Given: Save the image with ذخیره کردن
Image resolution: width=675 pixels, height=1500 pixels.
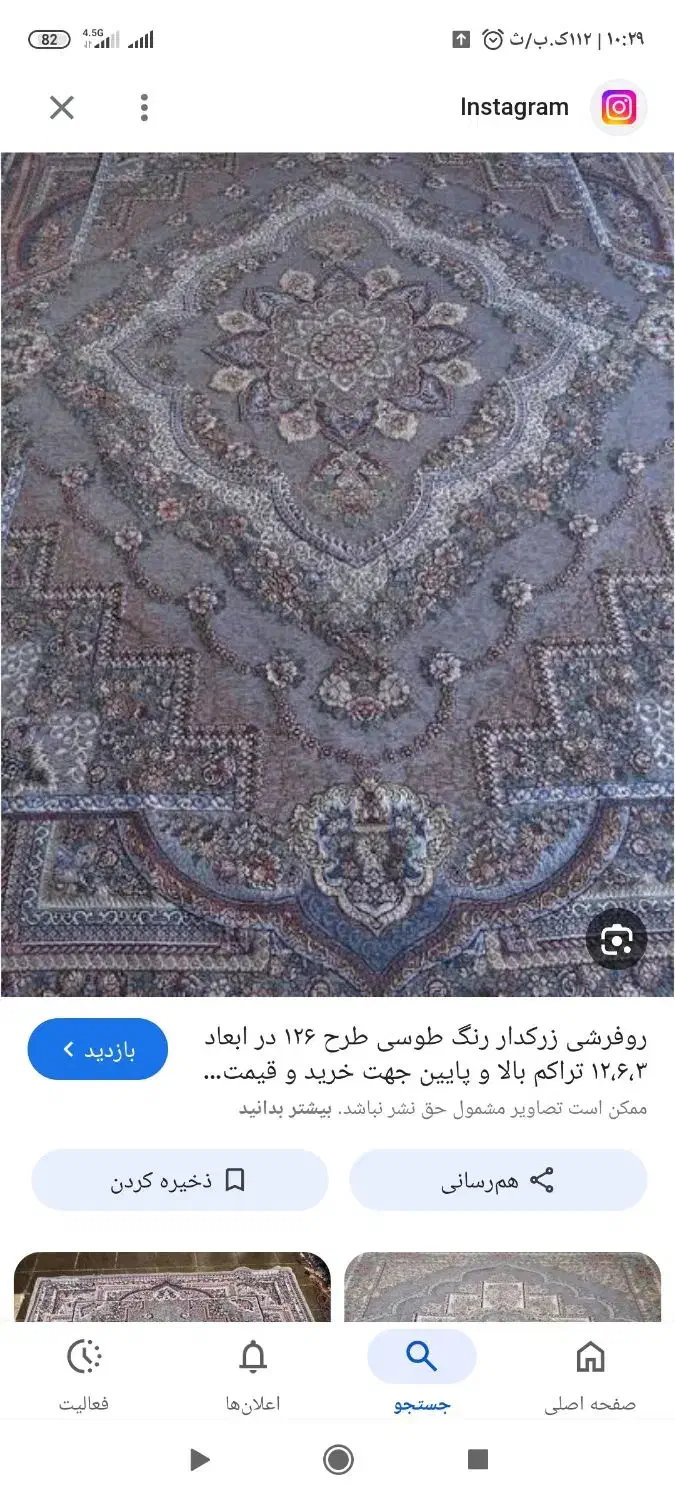Looking at the screenshot, I should (x=180, y=1180).
